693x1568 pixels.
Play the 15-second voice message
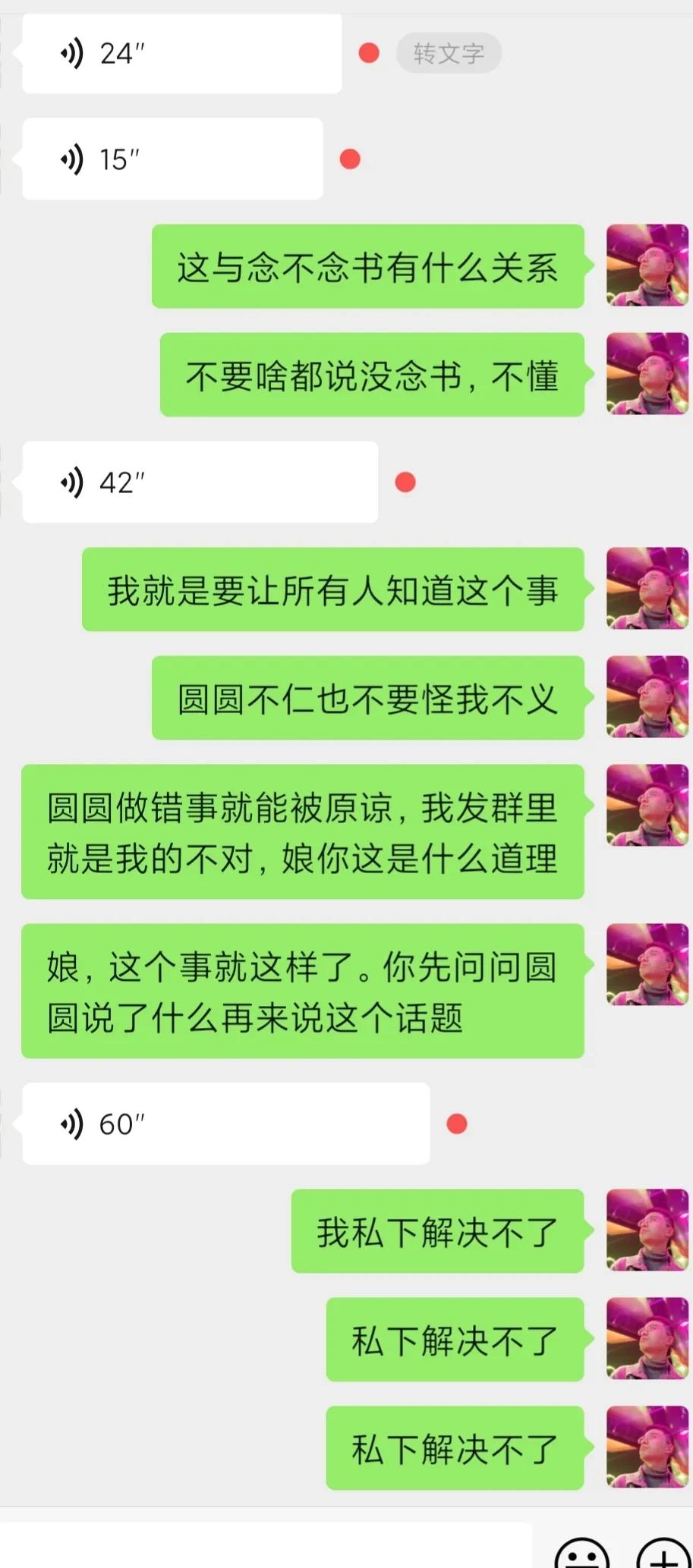pyautogui.click(x=172, y=159)
